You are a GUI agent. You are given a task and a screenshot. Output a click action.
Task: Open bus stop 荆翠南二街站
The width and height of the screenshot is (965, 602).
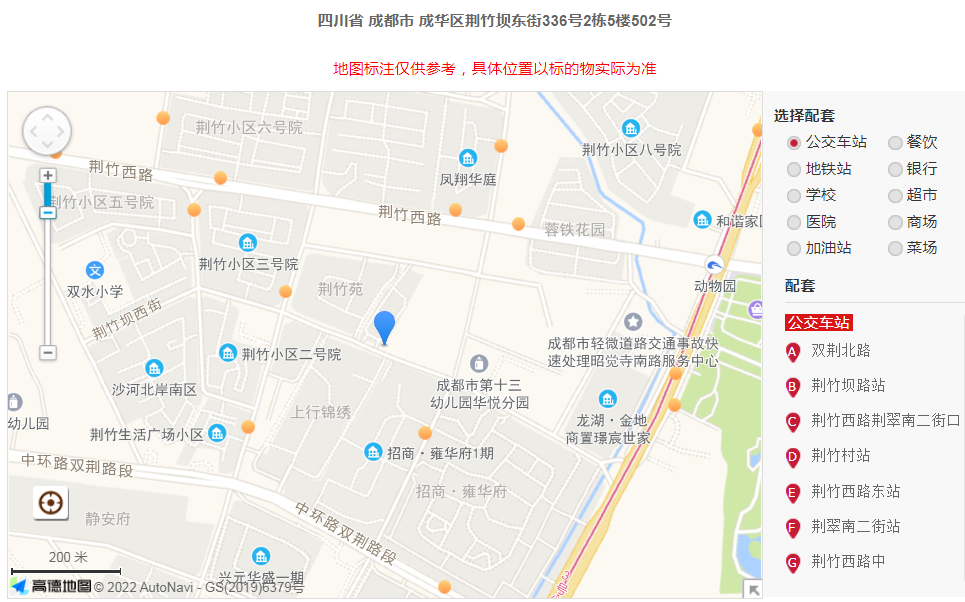point(855,526)
